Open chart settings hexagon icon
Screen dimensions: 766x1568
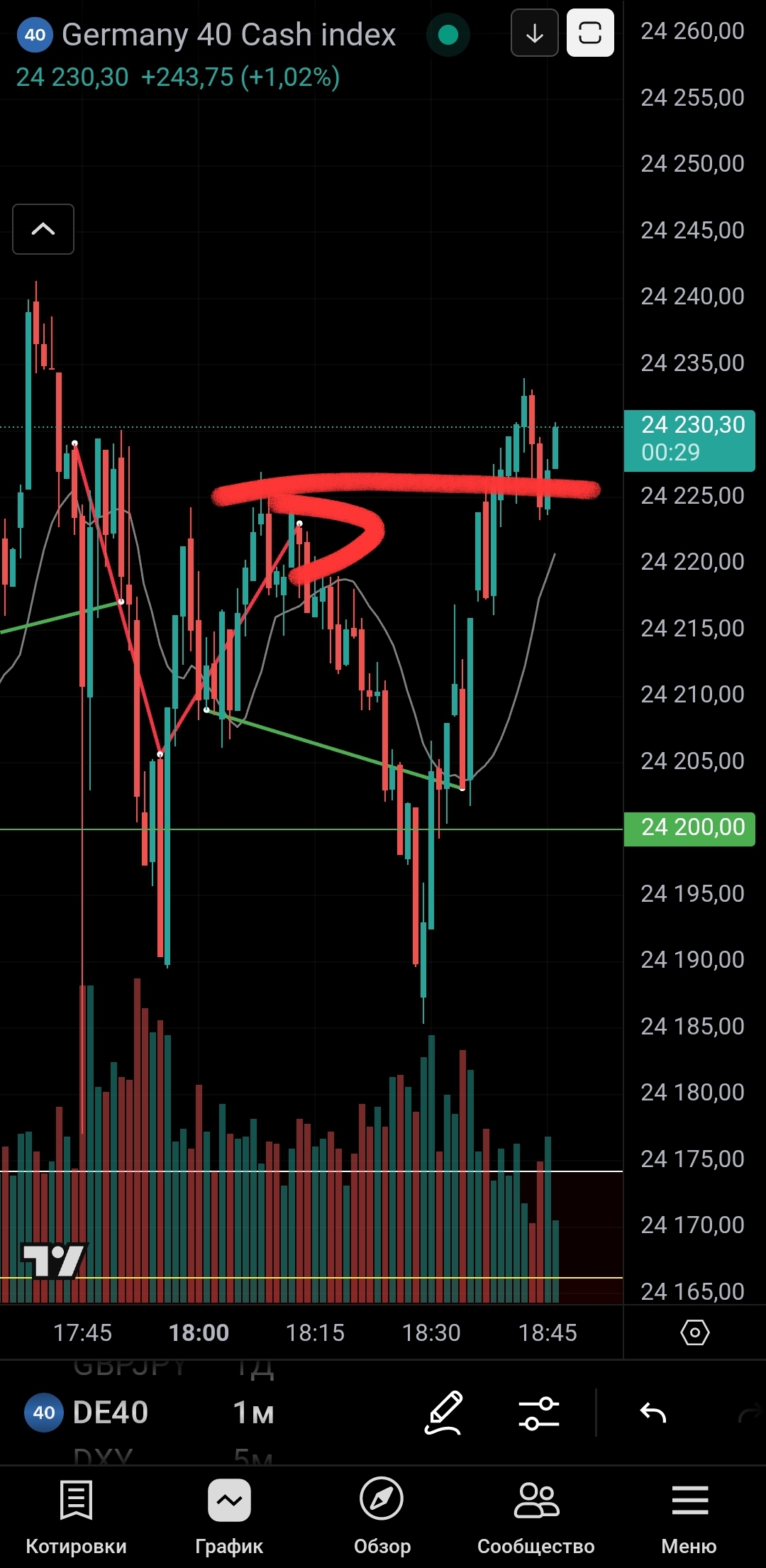coord(694,1332)
